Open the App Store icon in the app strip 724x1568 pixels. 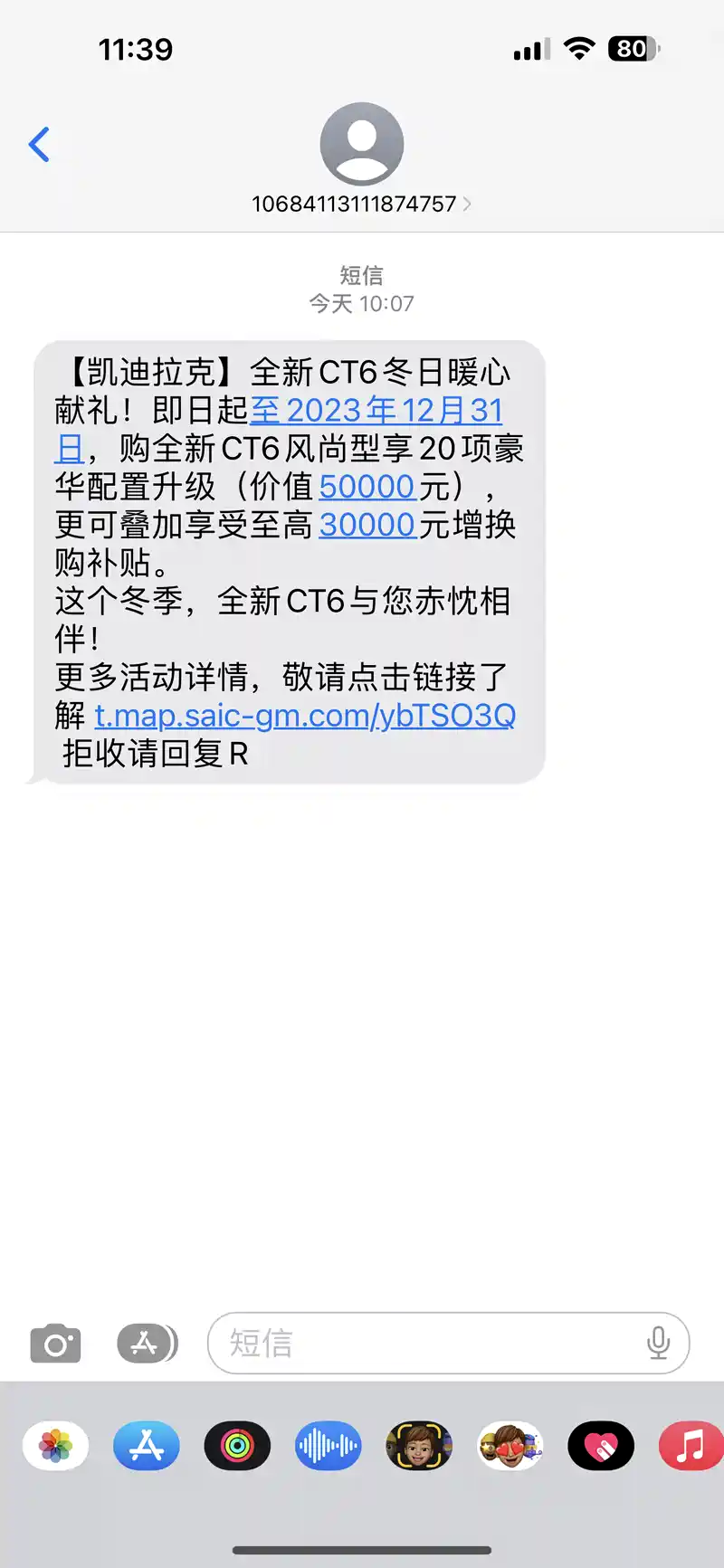click(x=147, y=1446)
